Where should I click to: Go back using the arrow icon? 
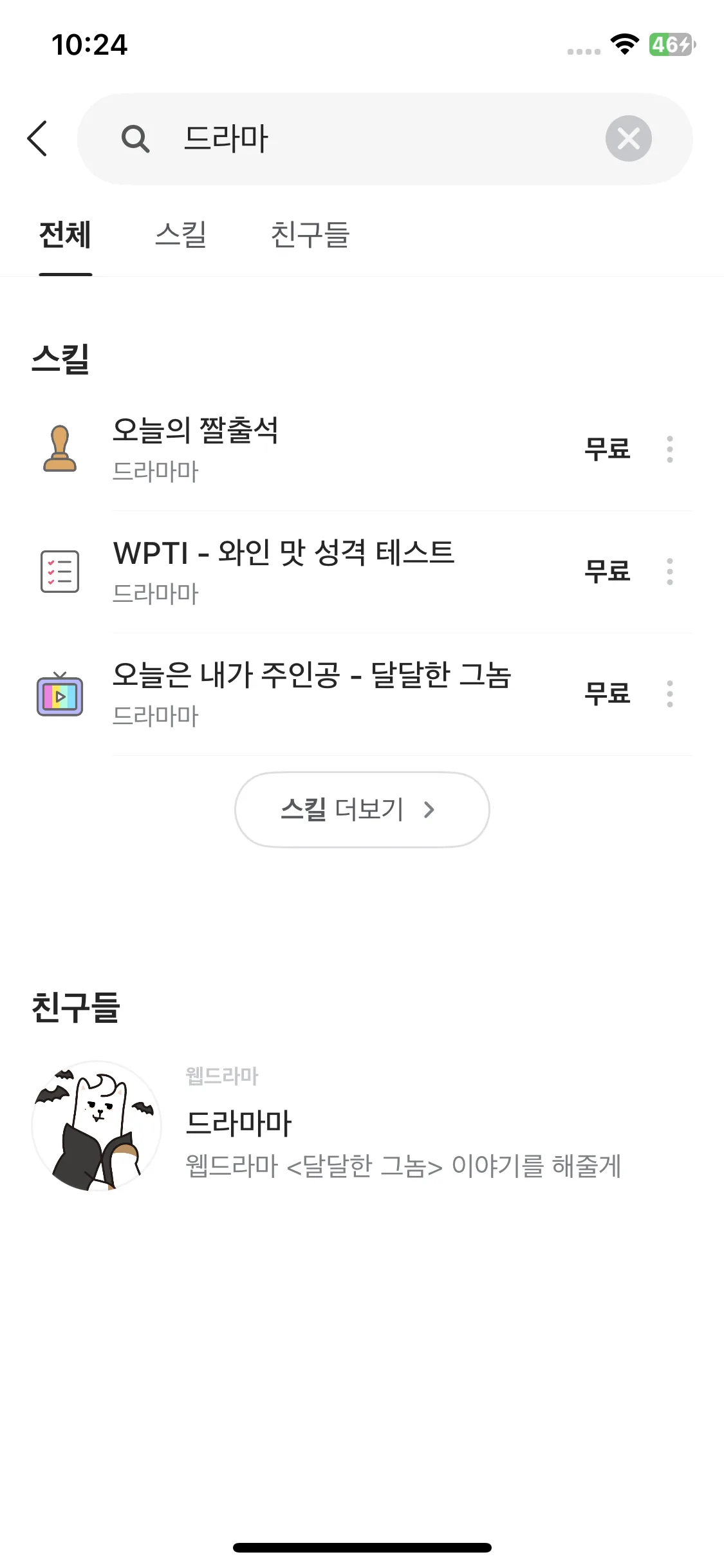tap(37, 138)
